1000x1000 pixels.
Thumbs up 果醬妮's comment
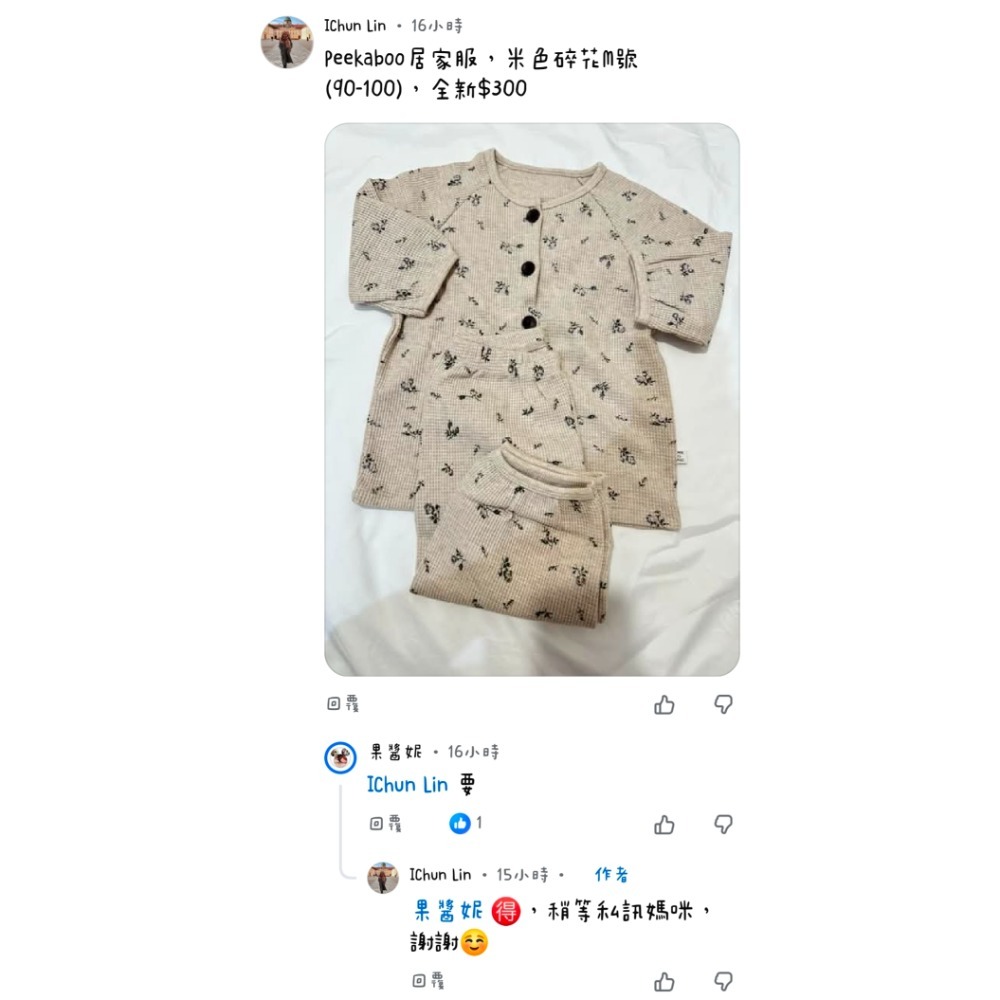coord(664,825)
